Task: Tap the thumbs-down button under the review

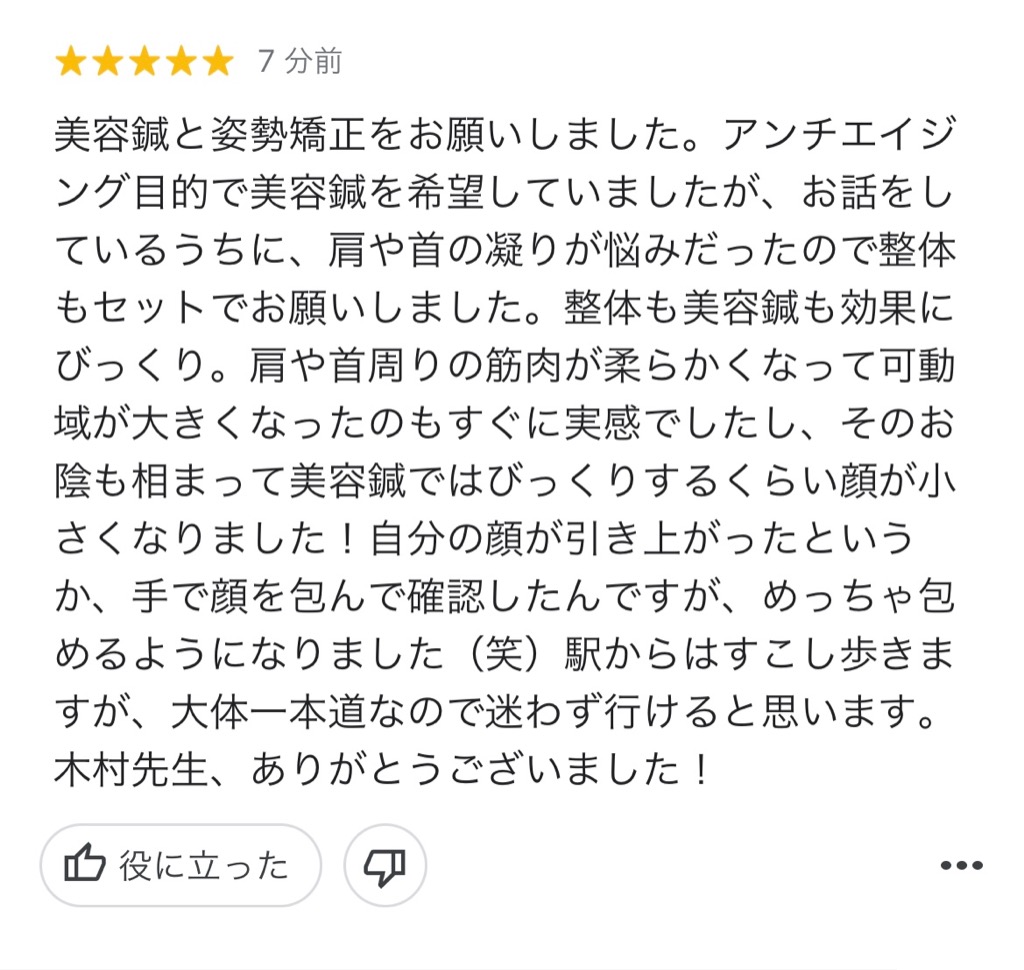Action: coord(385,865)
